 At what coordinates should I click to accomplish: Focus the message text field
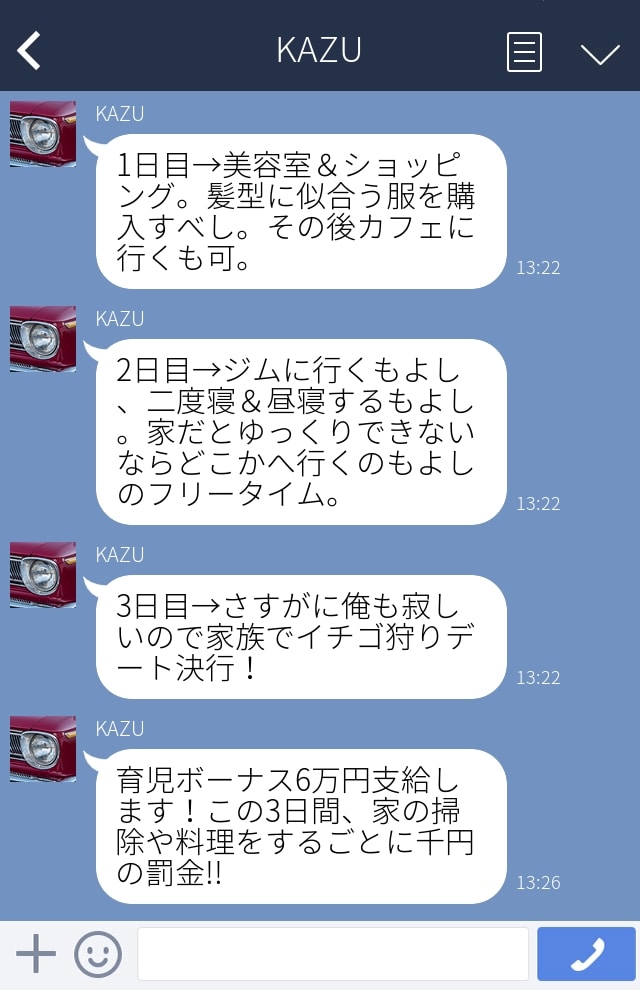click(332, 954)
